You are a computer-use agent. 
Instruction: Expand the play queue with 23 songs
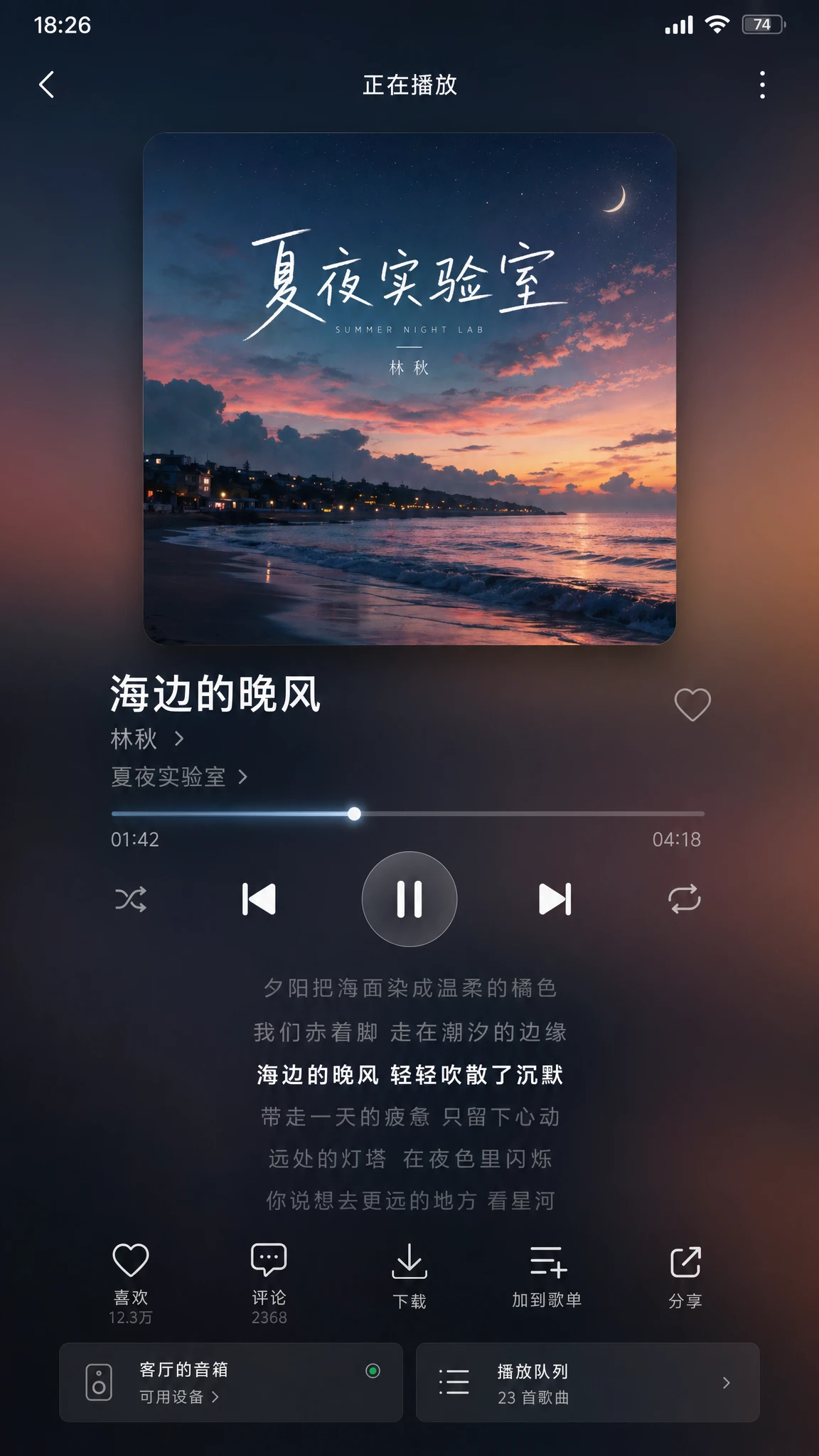coord(587,1382)
